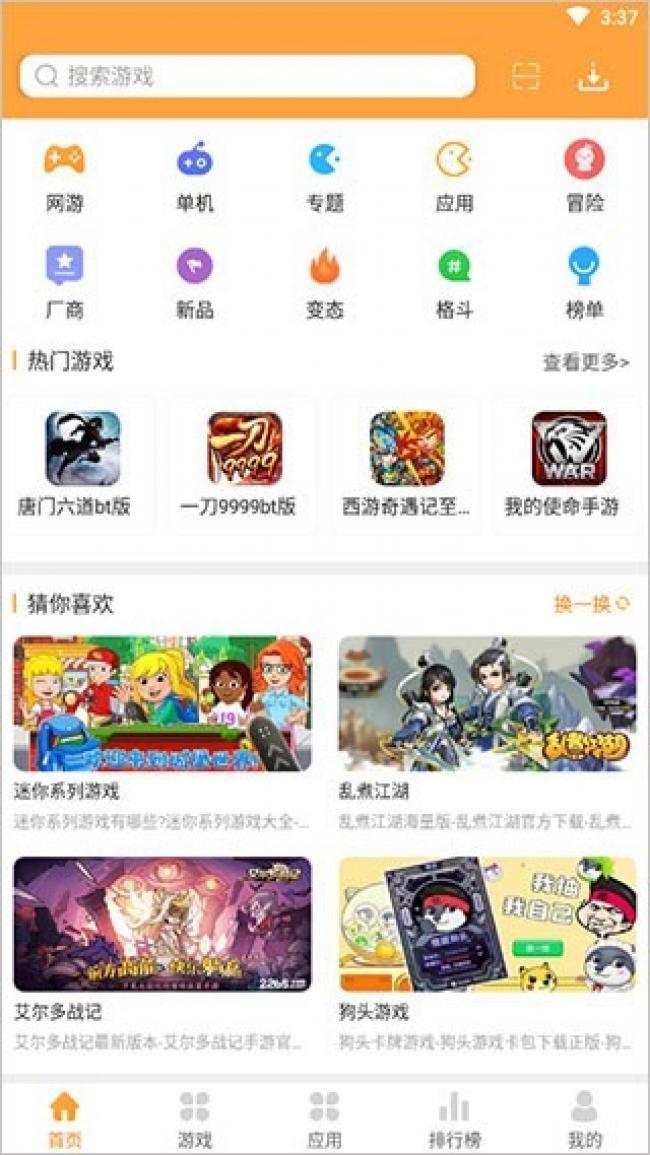Open the 网游 category
The image size is (650, 1155).
click(64, 176)
